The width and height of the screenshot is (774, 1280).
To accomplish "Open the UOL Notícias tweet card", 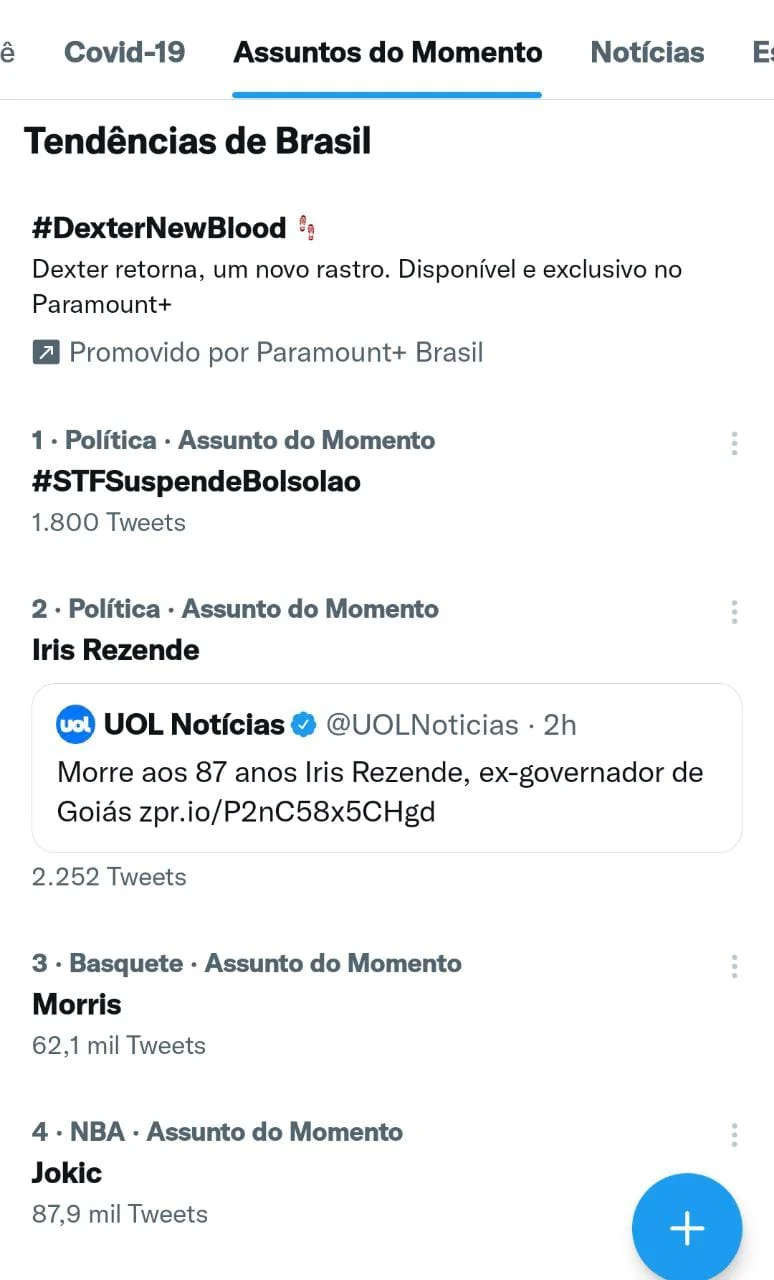I will click(x=387, y=768).
